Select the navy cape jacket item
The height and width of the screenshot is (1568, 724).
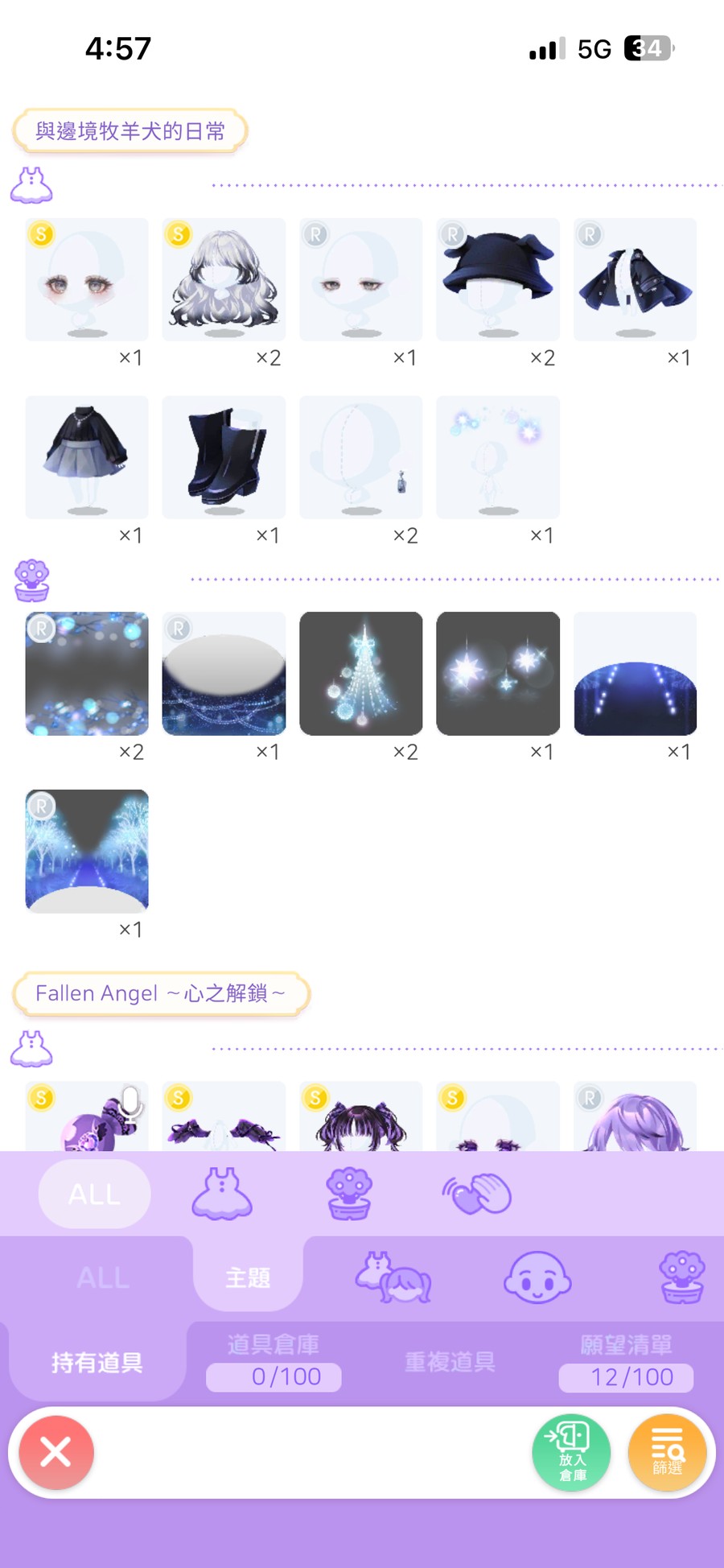click(x=635, y=279)
